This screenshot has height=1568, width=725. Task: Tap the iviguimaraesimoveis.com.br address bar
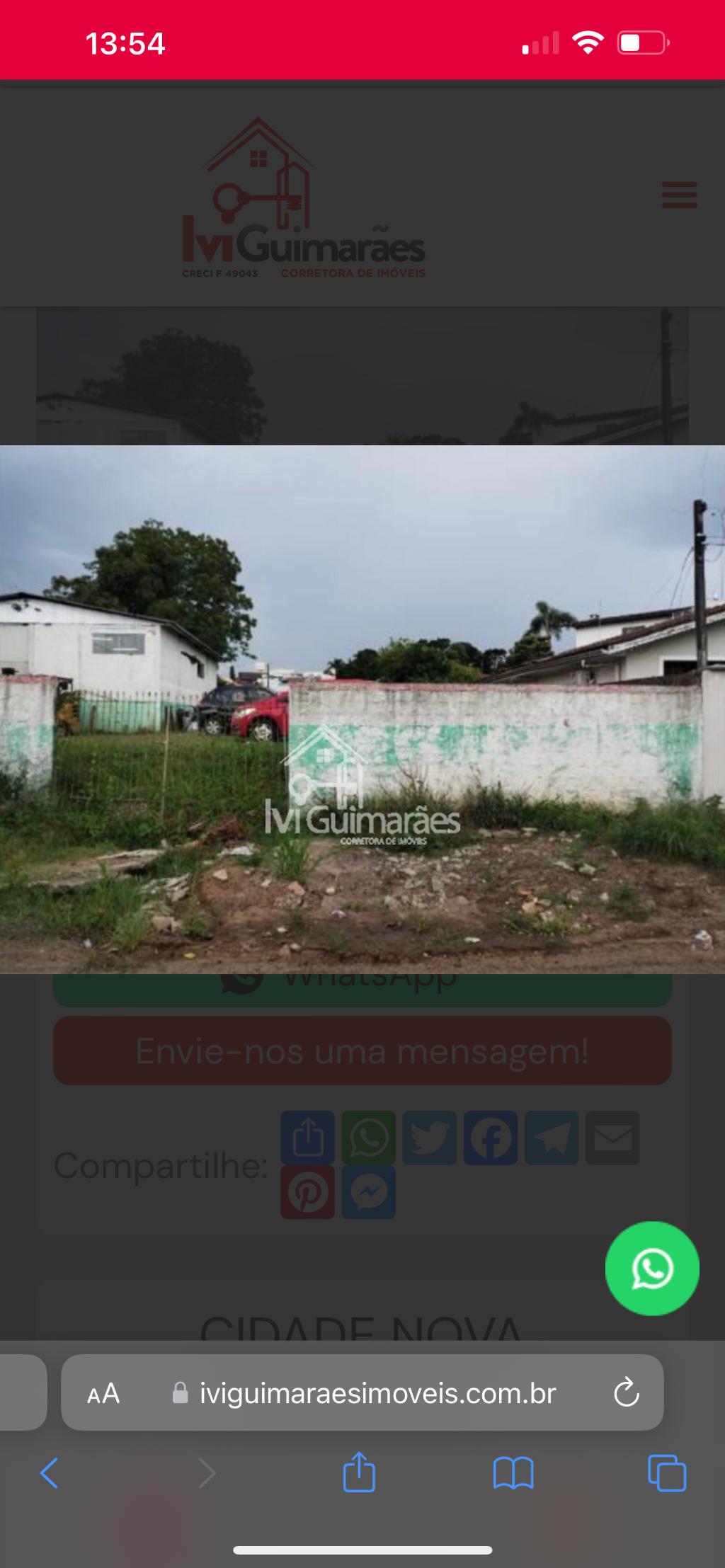click(x=362, y=1392)
